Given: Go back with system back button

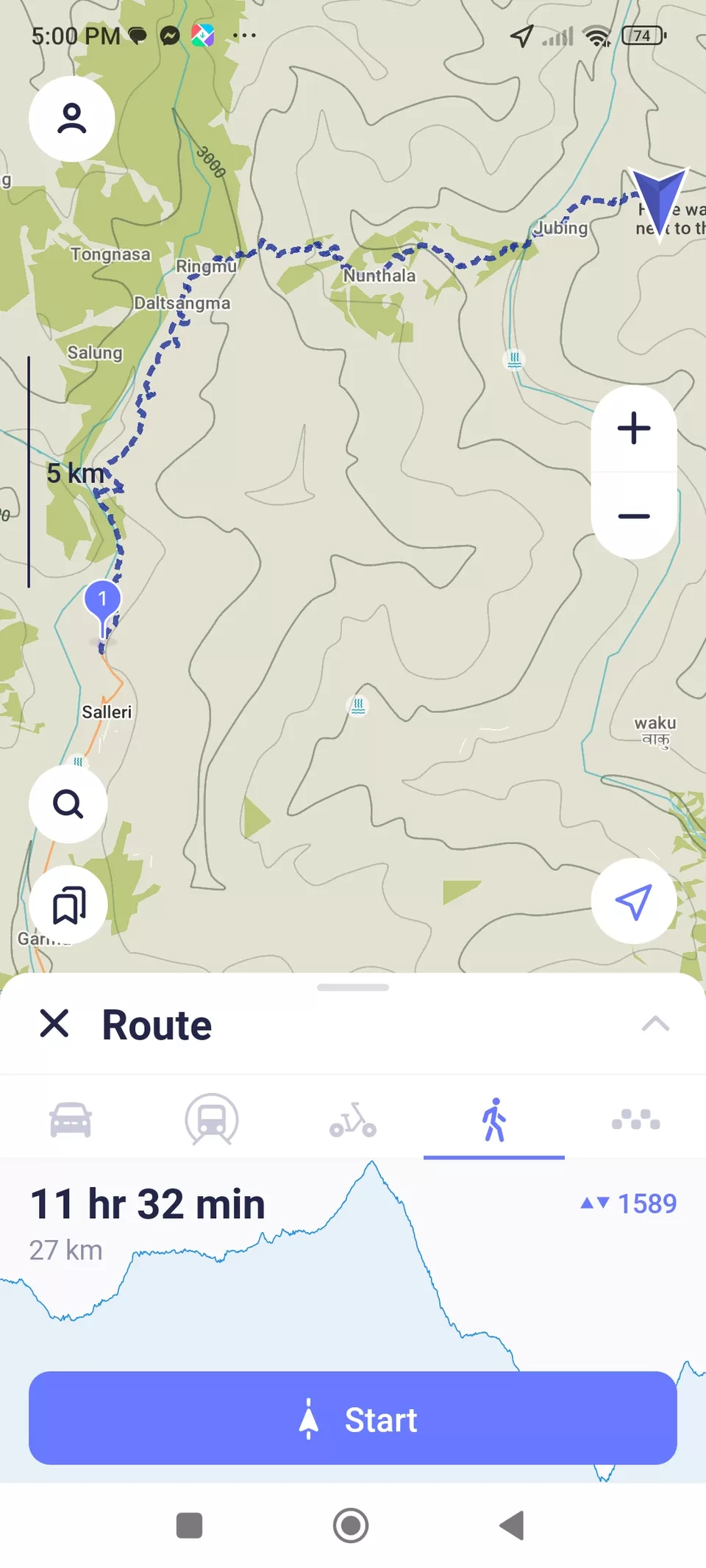Looking at the screenshot, I should 512,1525.
